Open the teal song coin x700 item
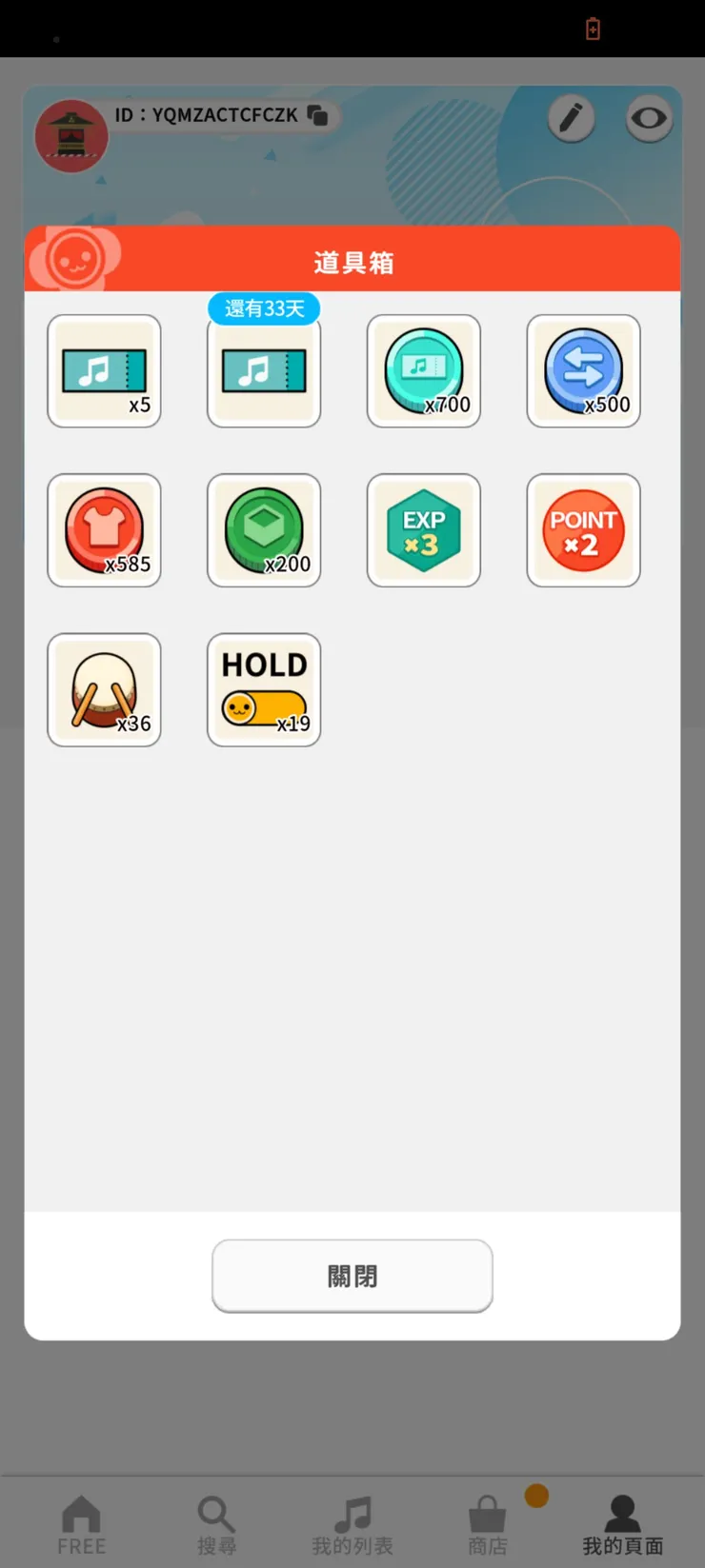This screenshot has width=705, height=1568. pyautogui.click(x=424, y=371)
